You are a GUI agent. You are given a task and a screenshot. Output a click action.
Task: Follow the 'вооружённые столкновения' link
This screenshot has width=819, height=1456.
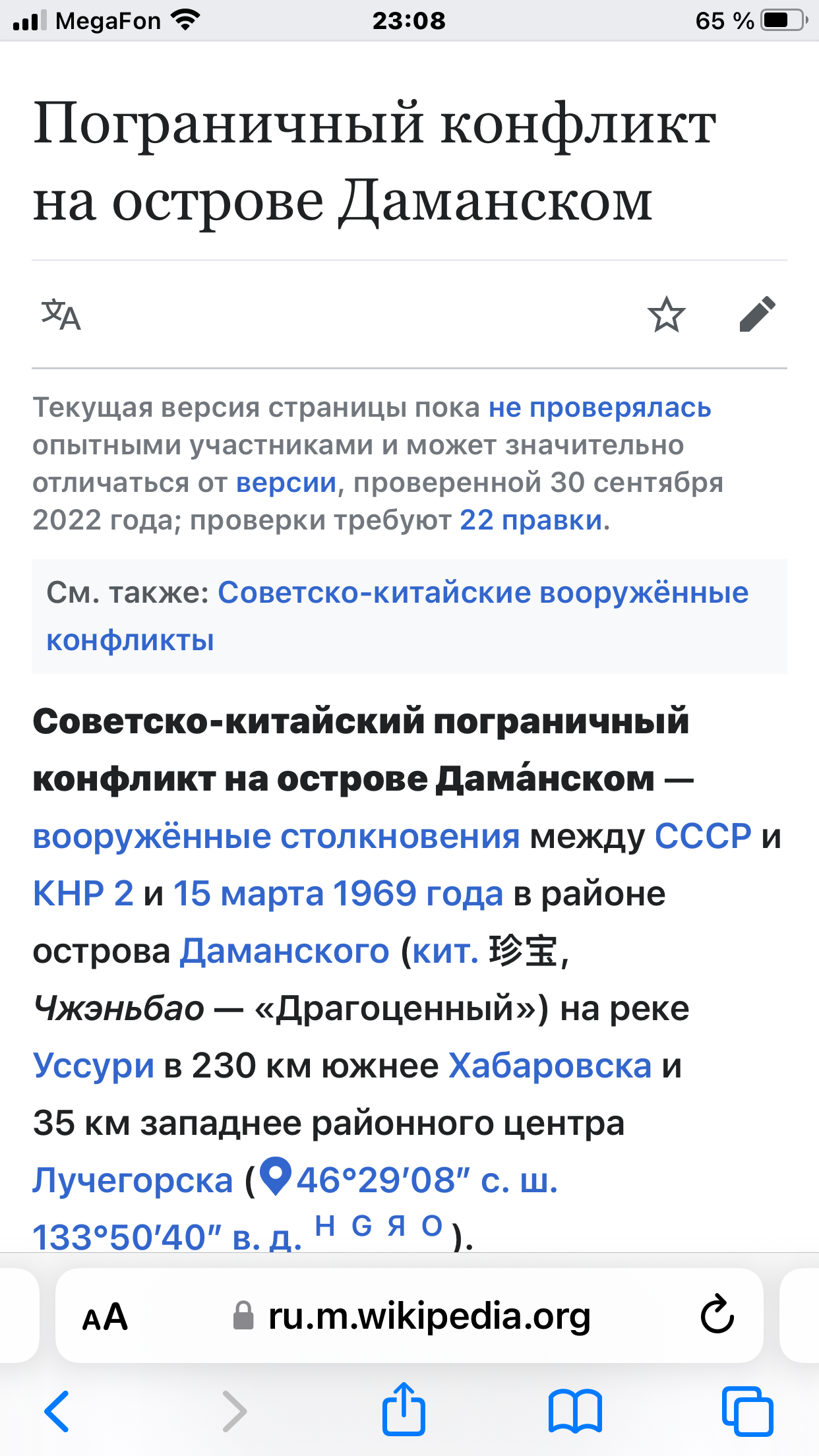pos(276,837)
